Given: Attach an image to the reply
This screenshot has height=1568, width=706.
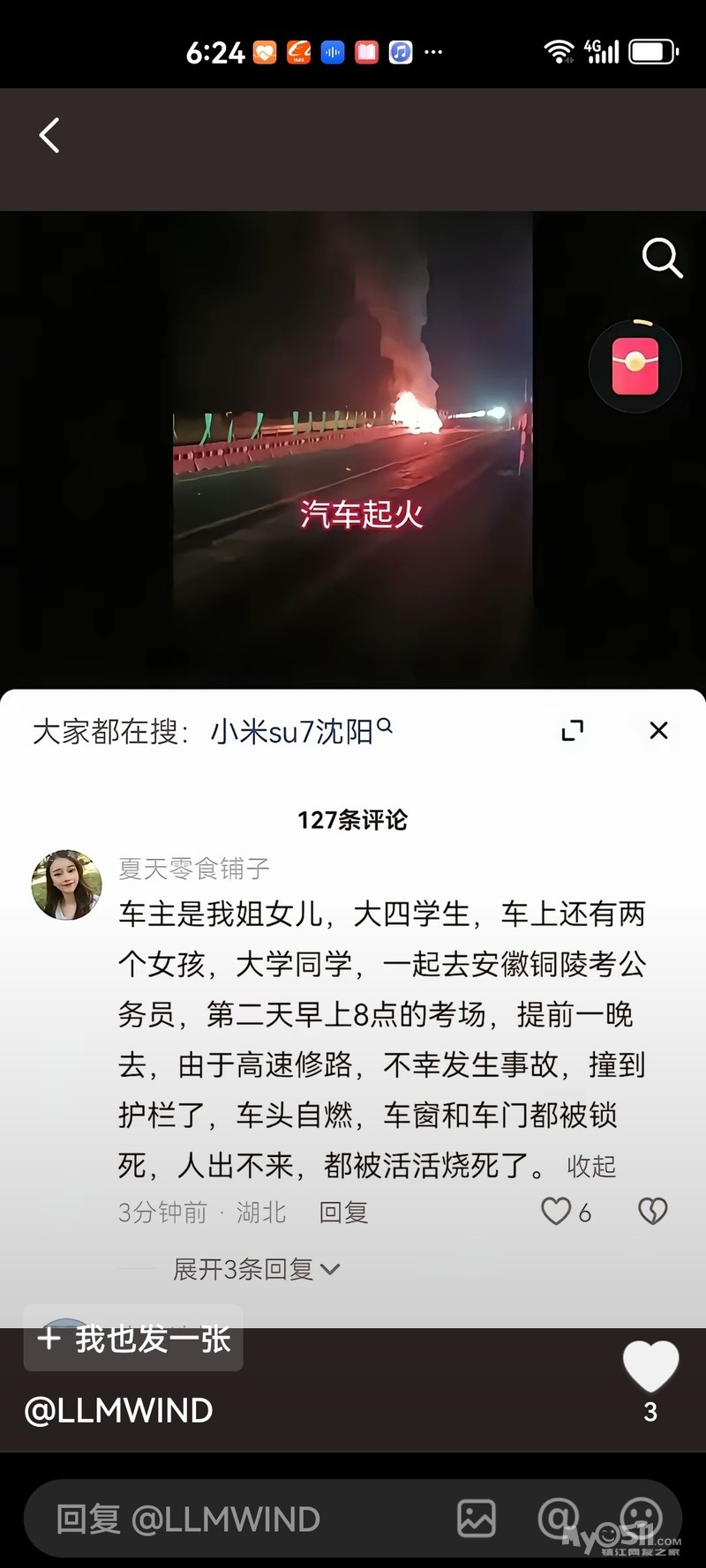Looking at the screenshot, I should pyautogui.click(x=477, y=1519).
